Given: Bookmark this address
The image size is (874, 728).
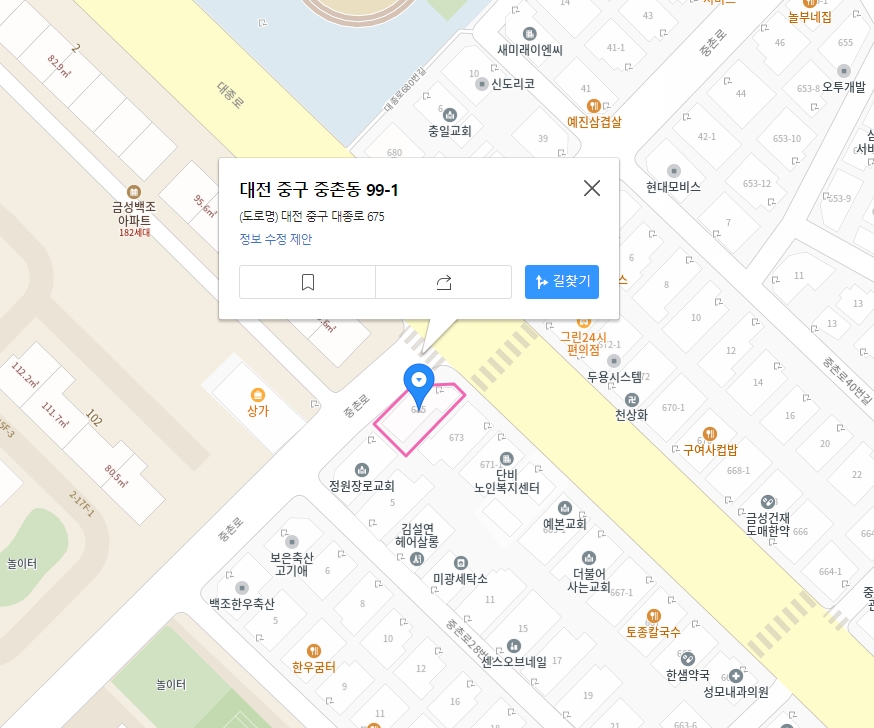Looking at the screenshot, I should click(307, 282).
